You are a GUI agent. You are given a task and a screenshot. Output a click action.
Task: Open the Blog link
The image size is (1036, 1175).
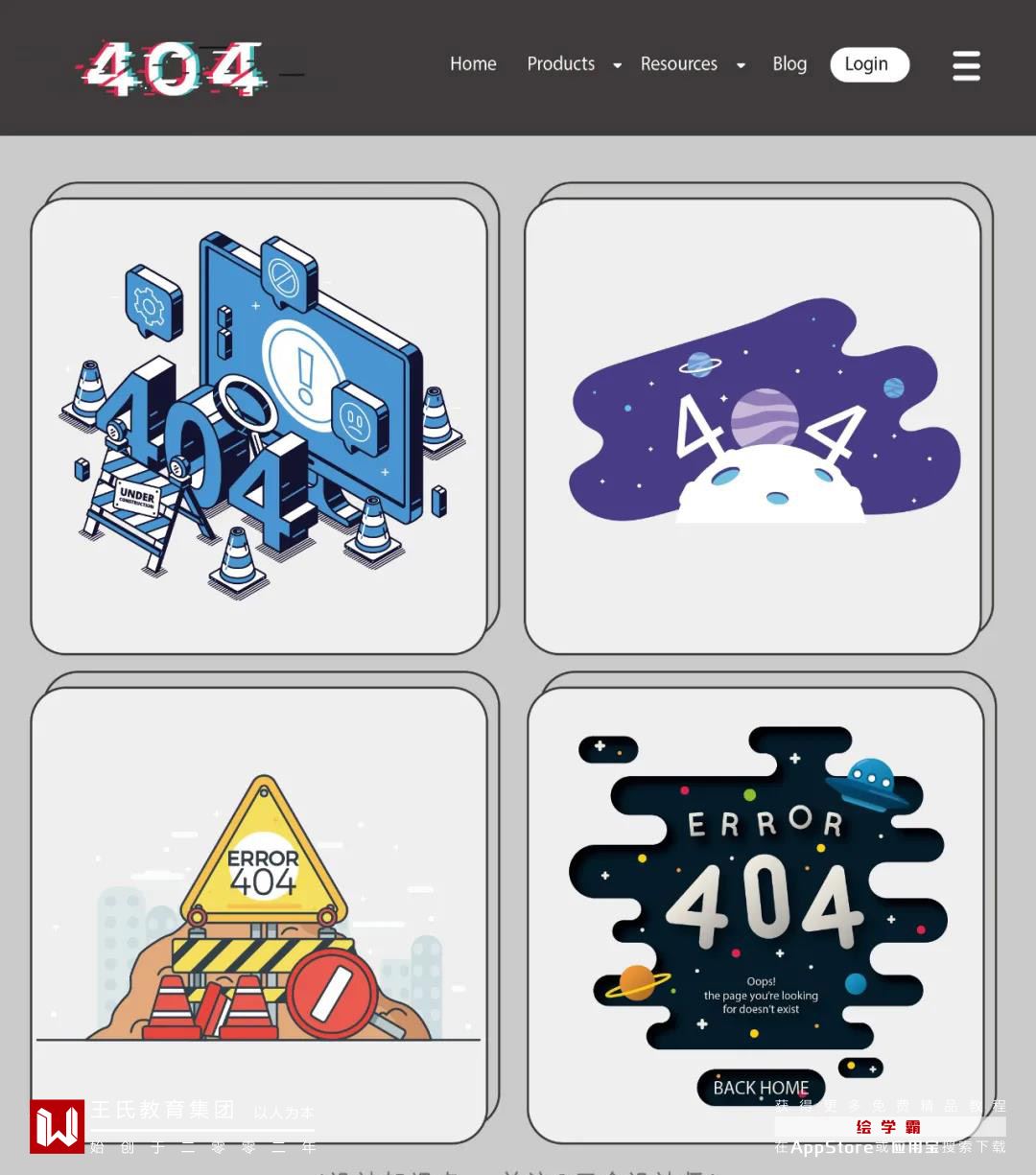pyautogui.click(x=789, y=64)
